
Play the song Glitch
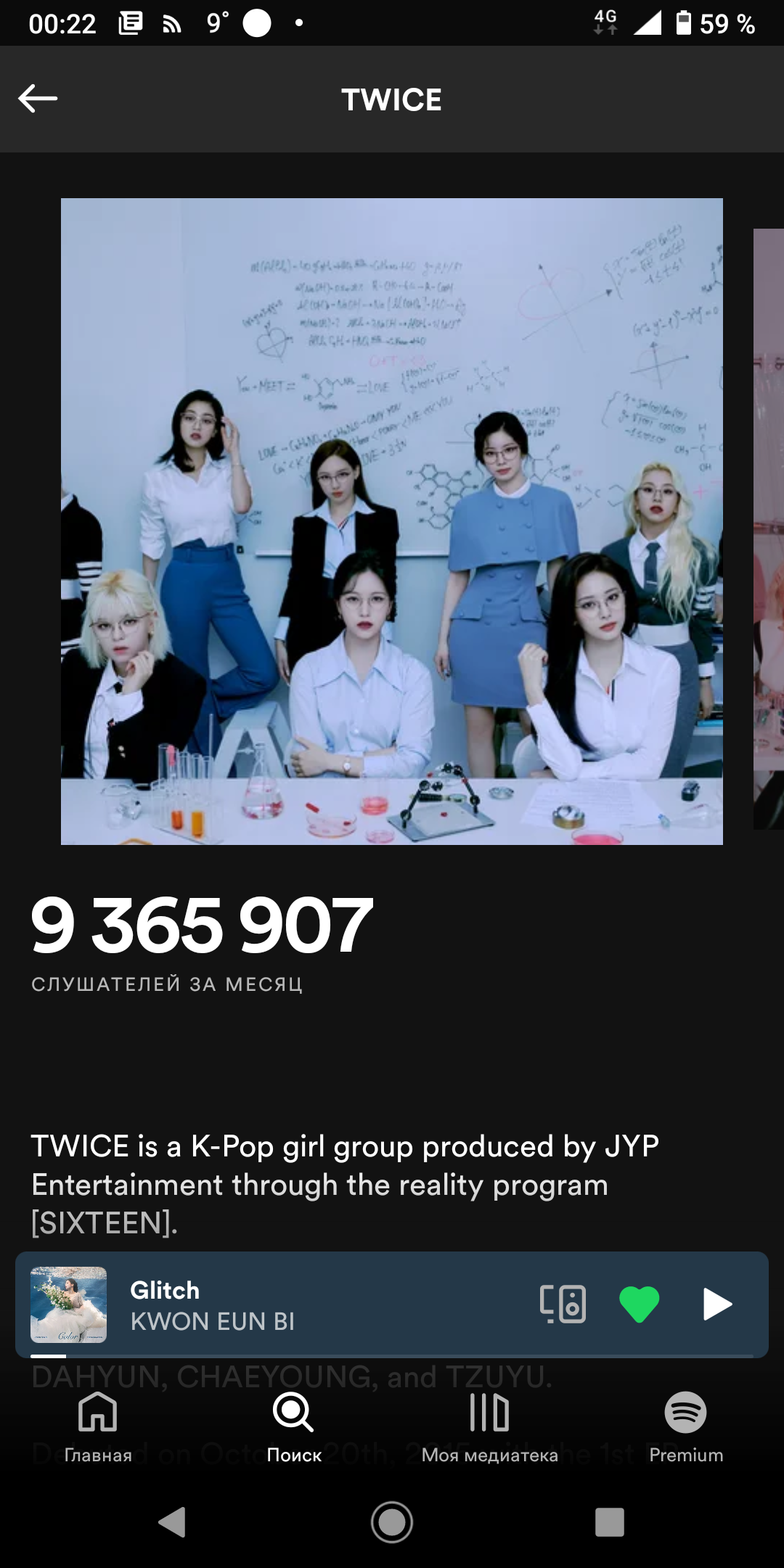(x=717, y=1304)
